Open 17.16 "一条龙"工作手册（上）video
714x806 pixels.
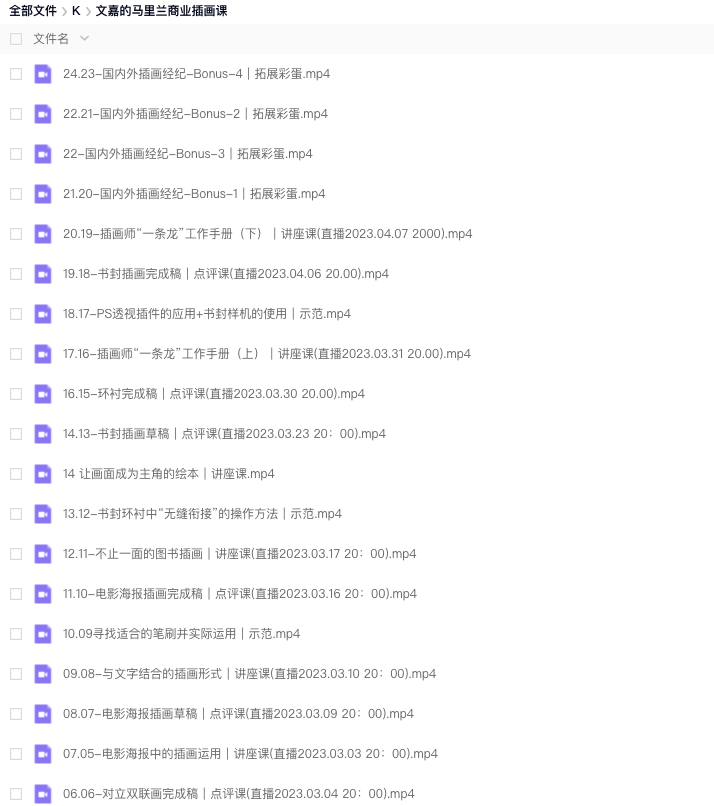(266, 354)
